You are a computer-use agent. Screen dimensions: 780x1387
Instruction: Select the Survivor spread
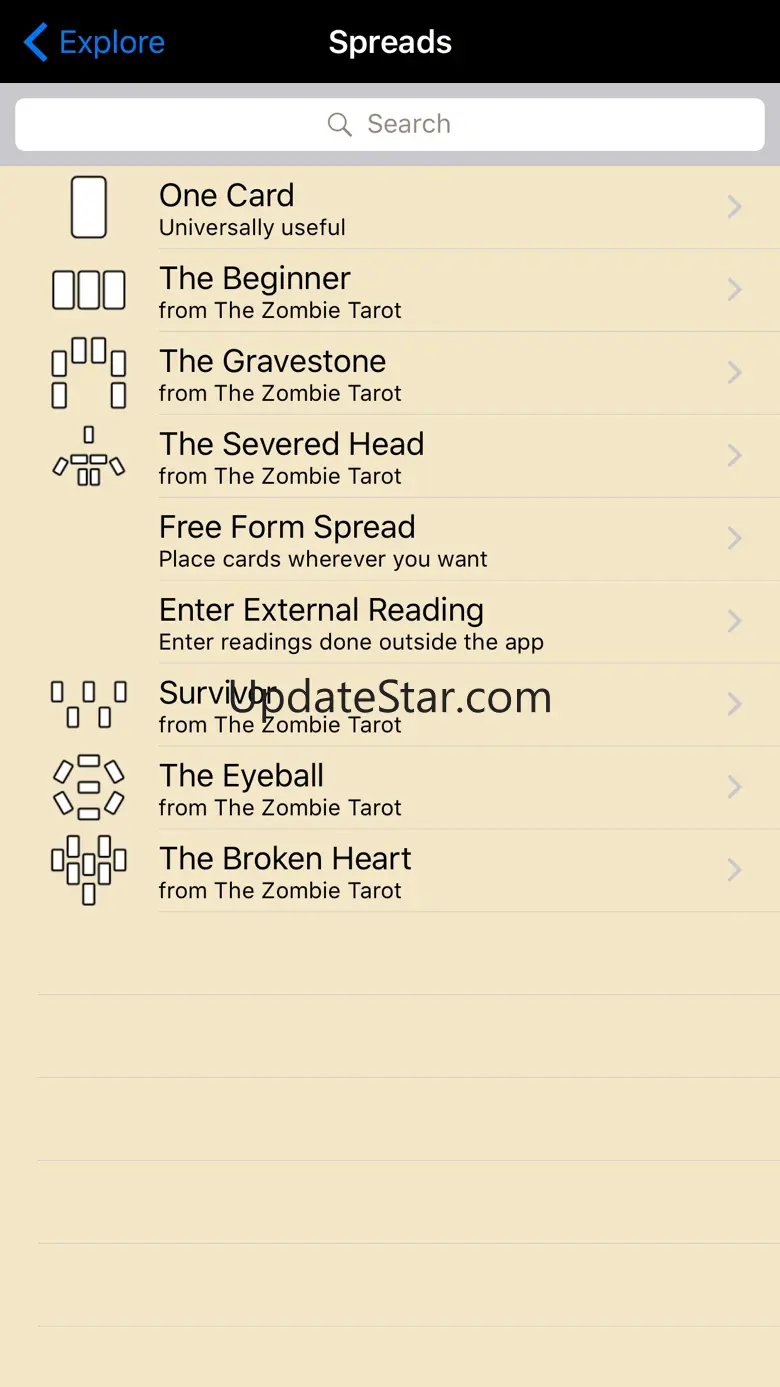390,705
